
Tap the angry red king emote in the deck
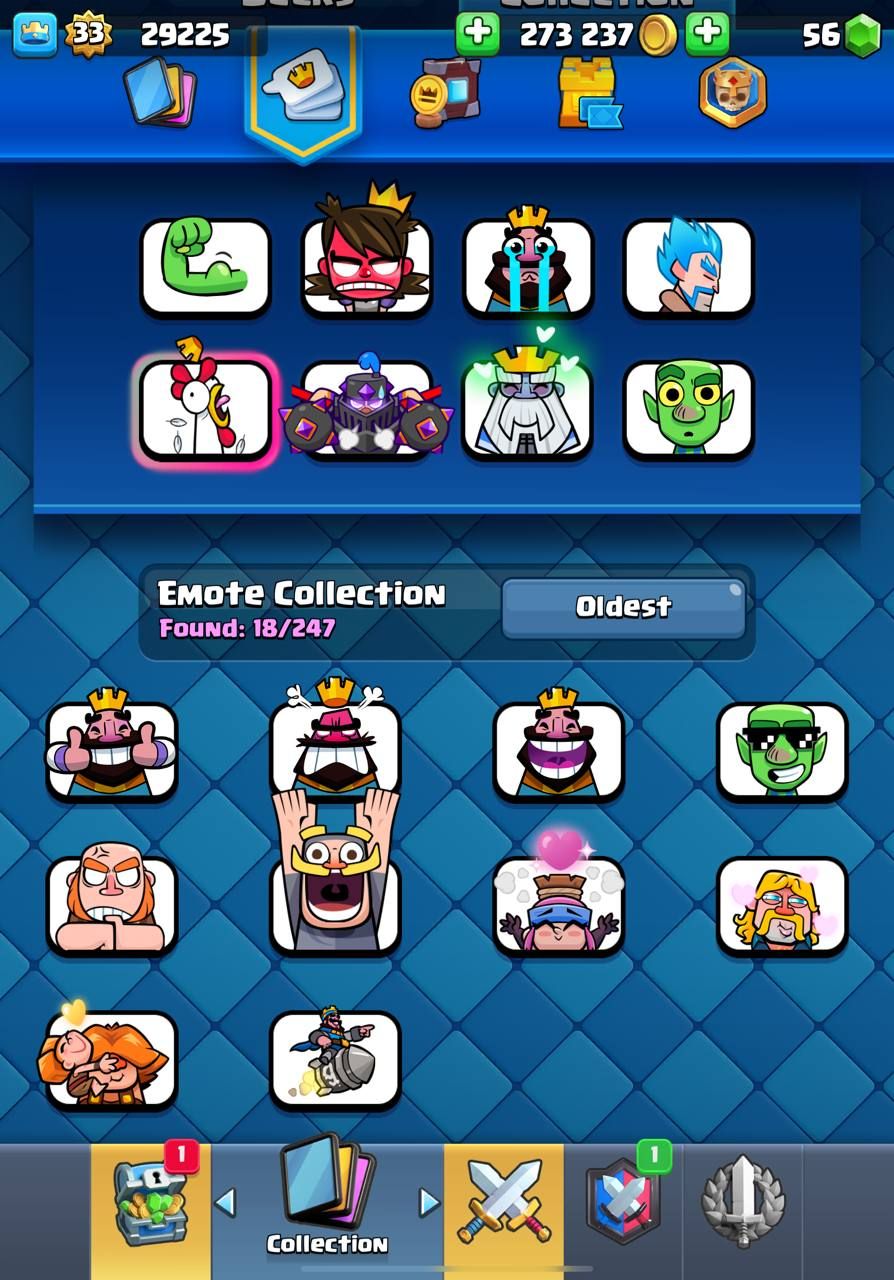tap(366, 266)
